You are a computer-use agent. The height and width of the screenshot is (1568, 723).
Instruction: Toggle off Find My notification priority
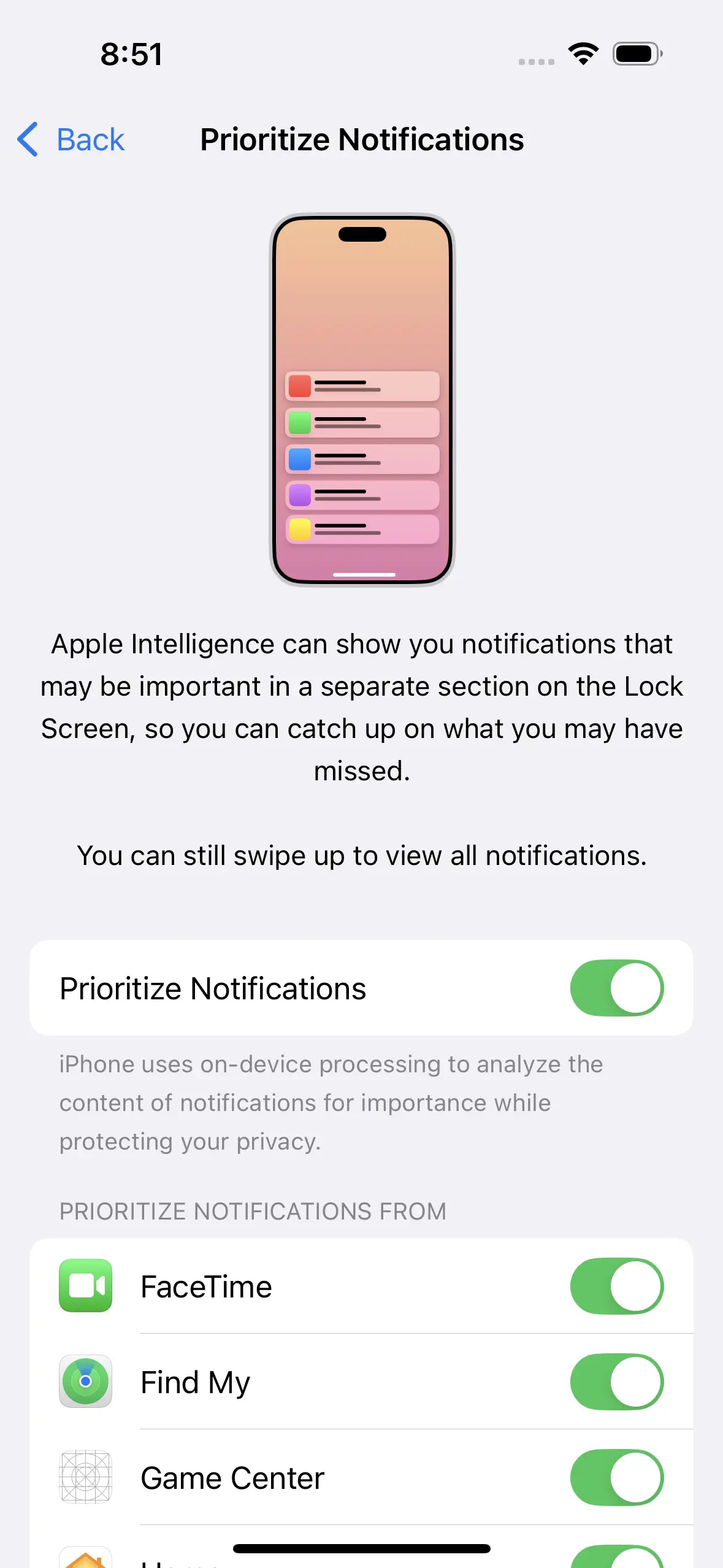coord(616,1382)
